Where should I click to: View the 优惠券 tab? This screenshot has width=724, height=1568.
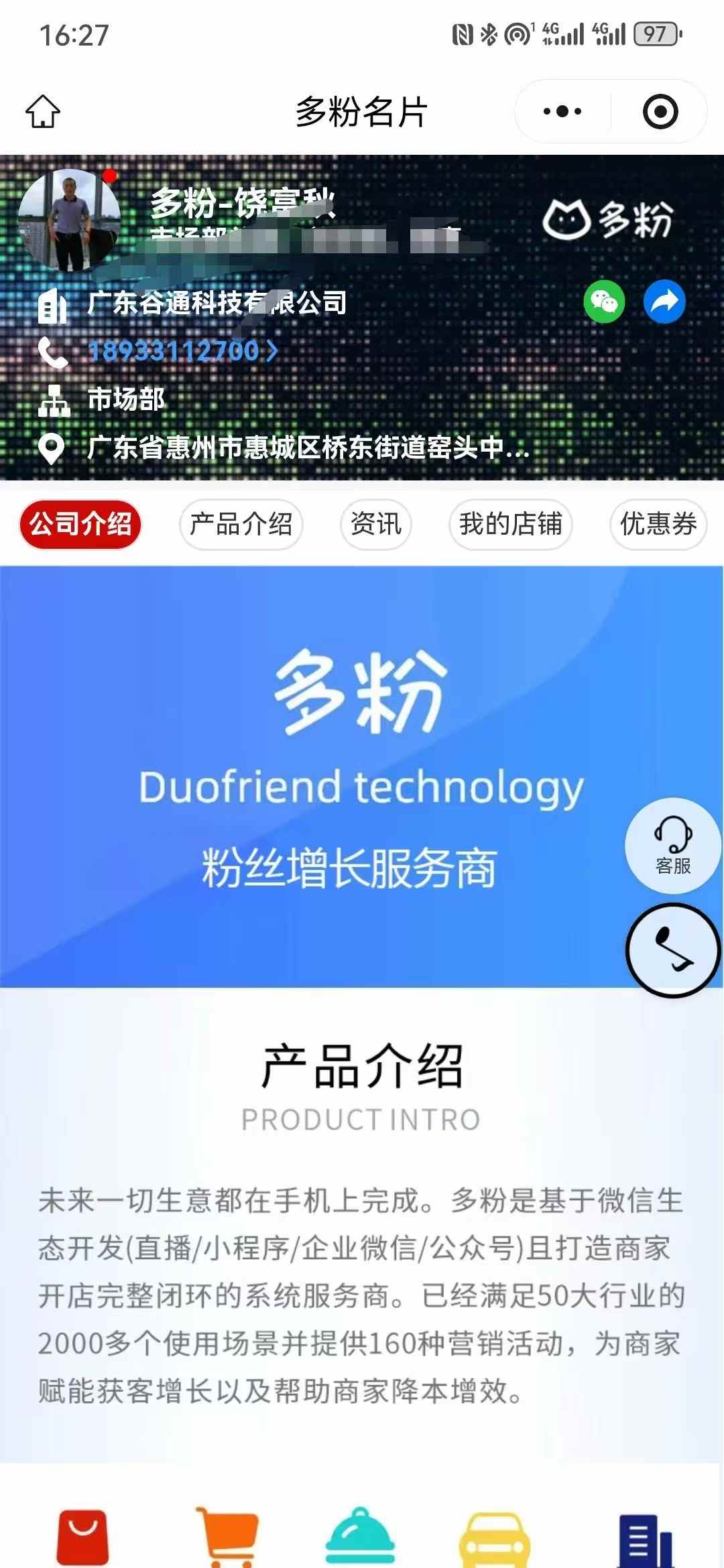coord(658,524)
